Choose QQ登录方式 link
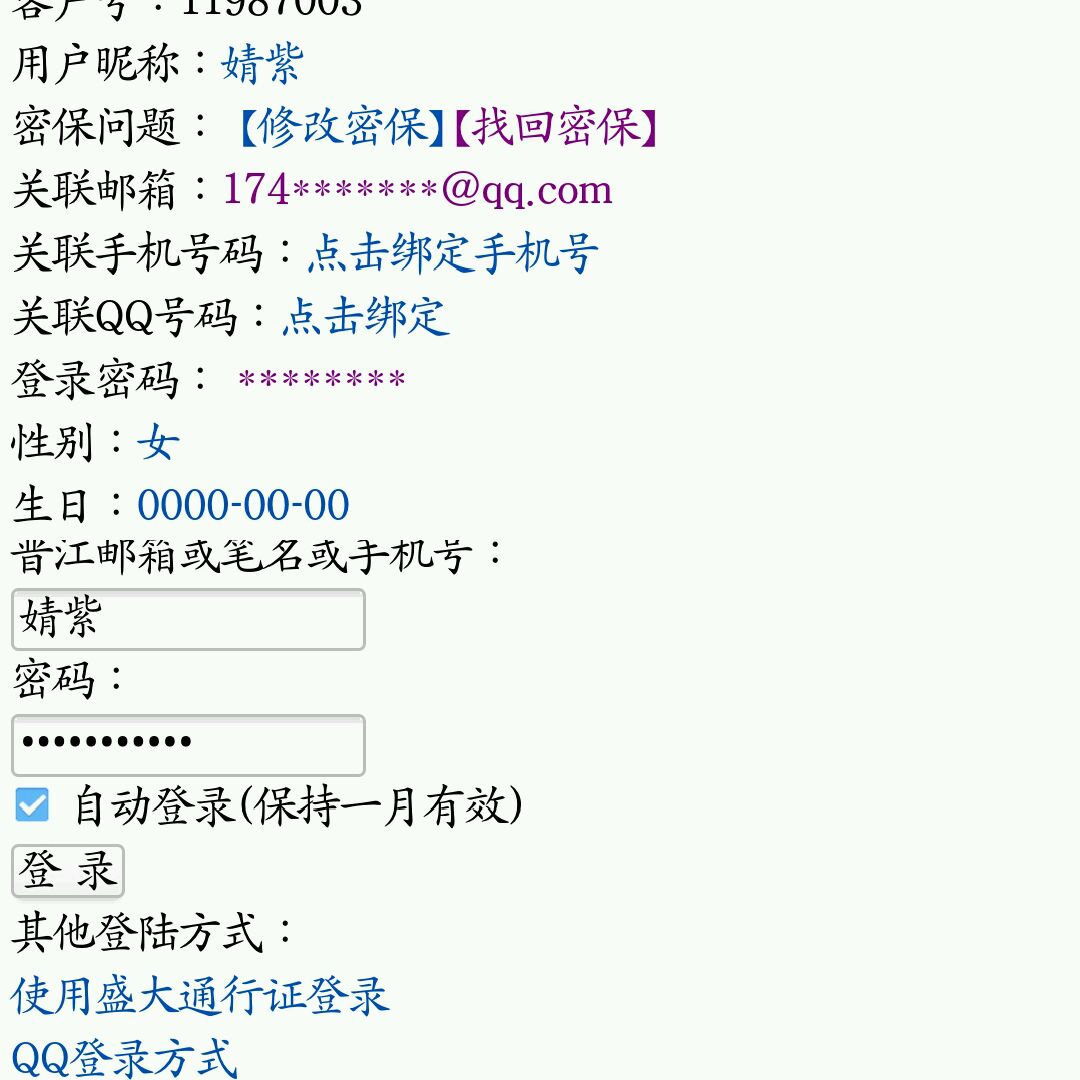The image size is (1080, 1080). (x=124, y=1058)
